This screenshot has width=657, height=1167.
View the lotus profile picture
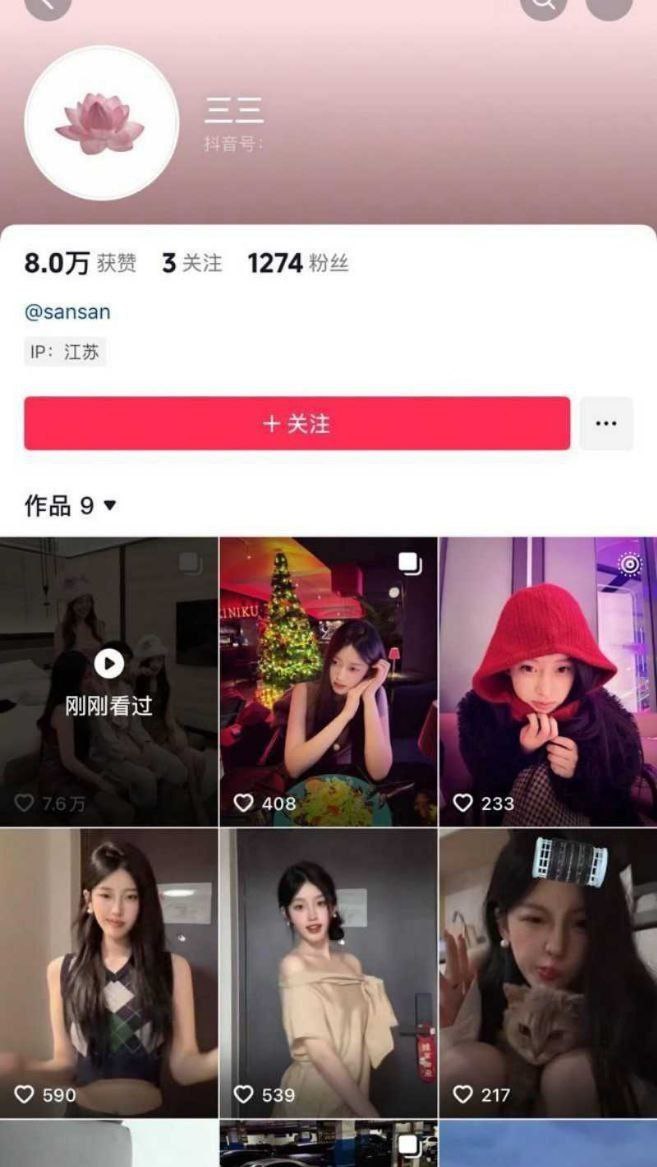[x=101, y=124]
